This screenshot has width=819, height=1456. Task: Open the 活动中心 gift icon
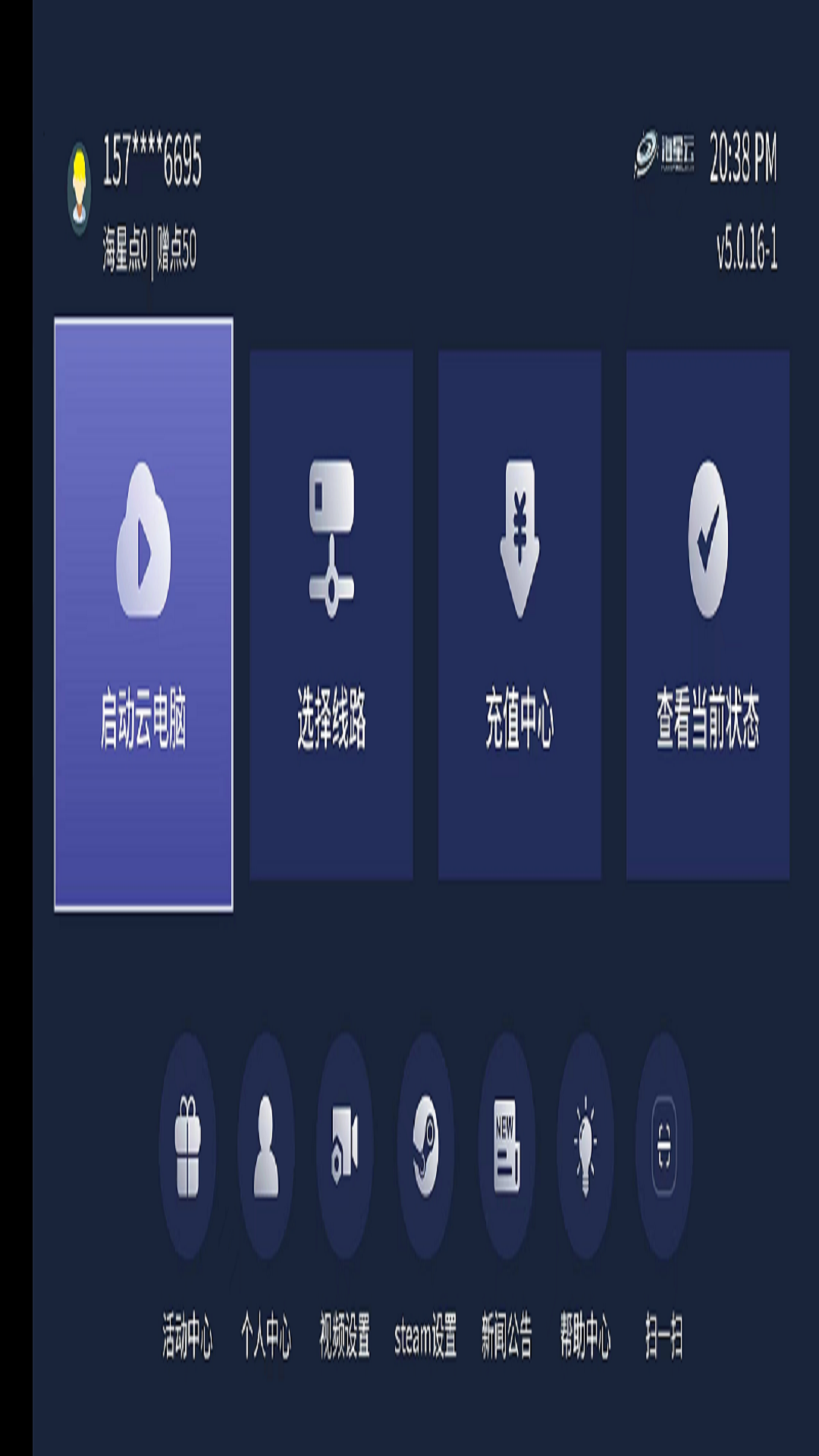(187, 1147)
